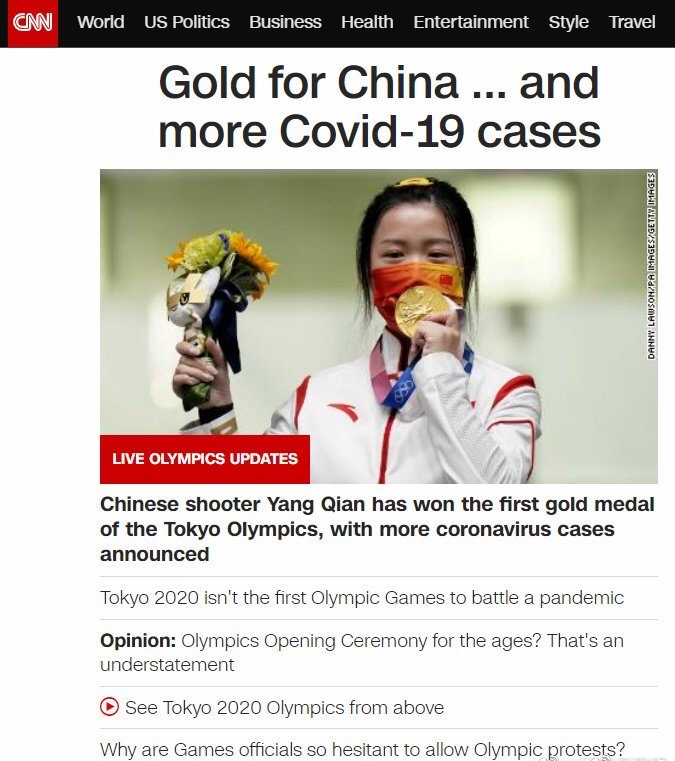Read the Opening Ceremony opinion piece
Screen dimensions: 675x761
coord(362,651)
